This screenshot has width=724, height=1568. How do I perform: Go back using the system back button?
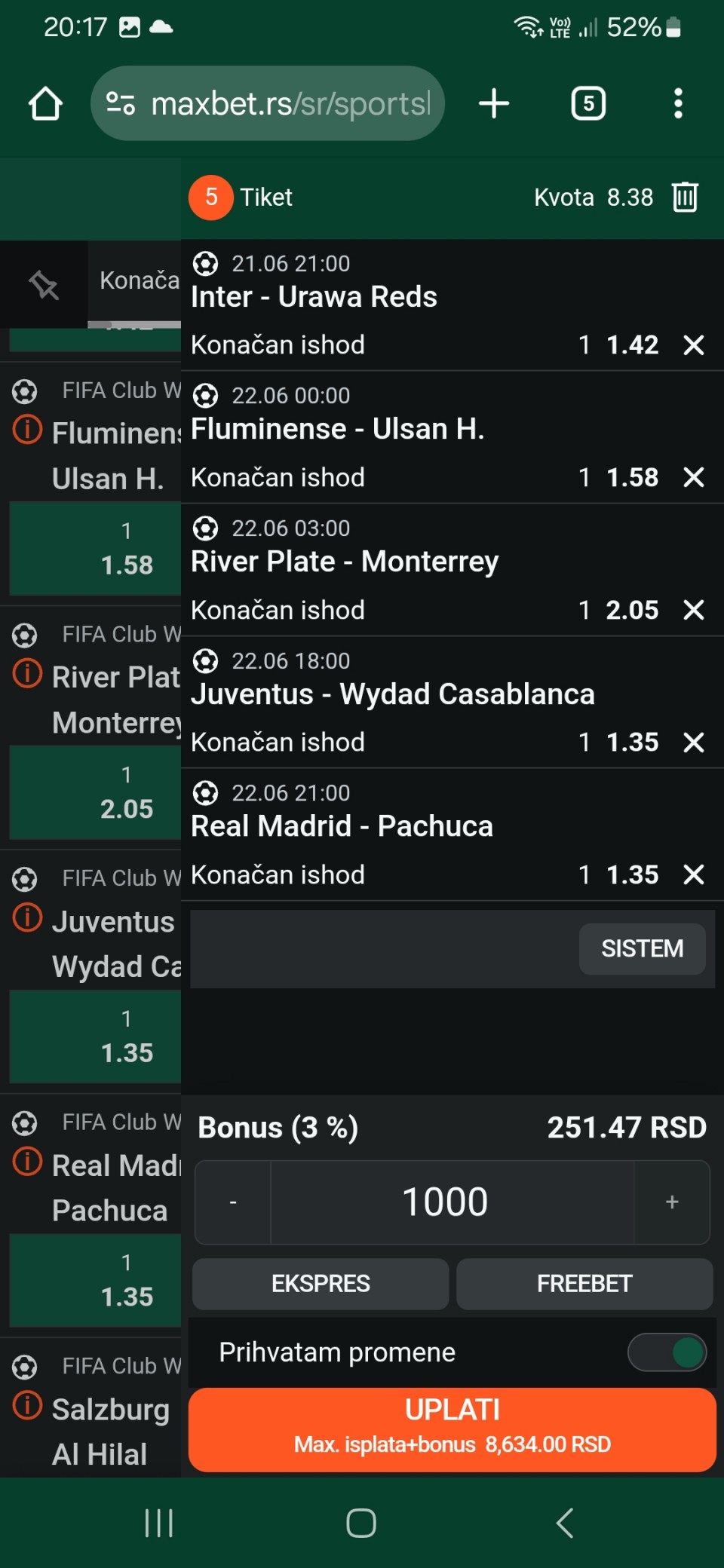564,1523
